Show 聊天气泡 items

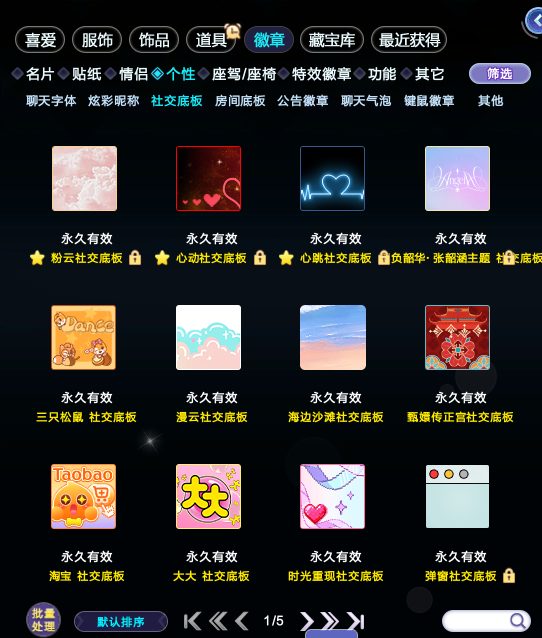pyautogui.click(x=366, y=101)
